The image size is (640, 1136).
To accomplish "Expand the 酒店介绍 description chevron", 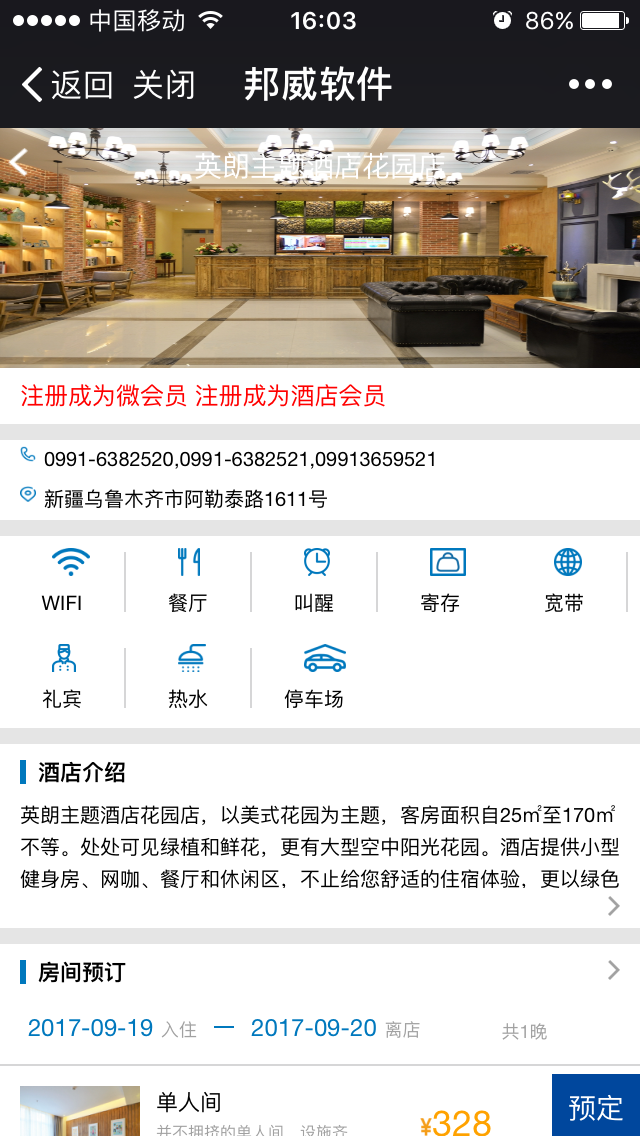I will coord(613,906).
